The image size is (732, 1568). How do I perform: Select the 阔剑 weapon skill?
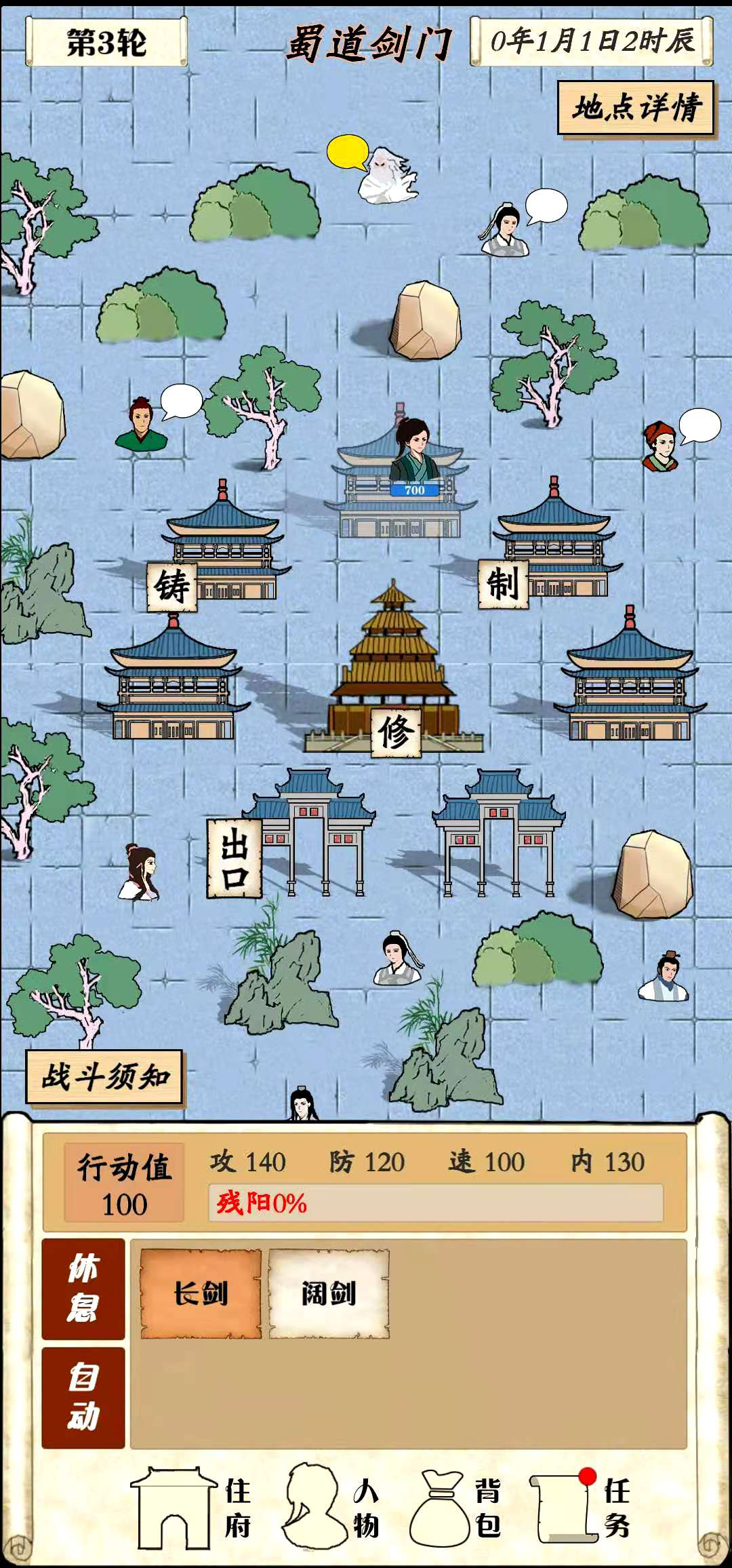click(x=329, y=1293)
